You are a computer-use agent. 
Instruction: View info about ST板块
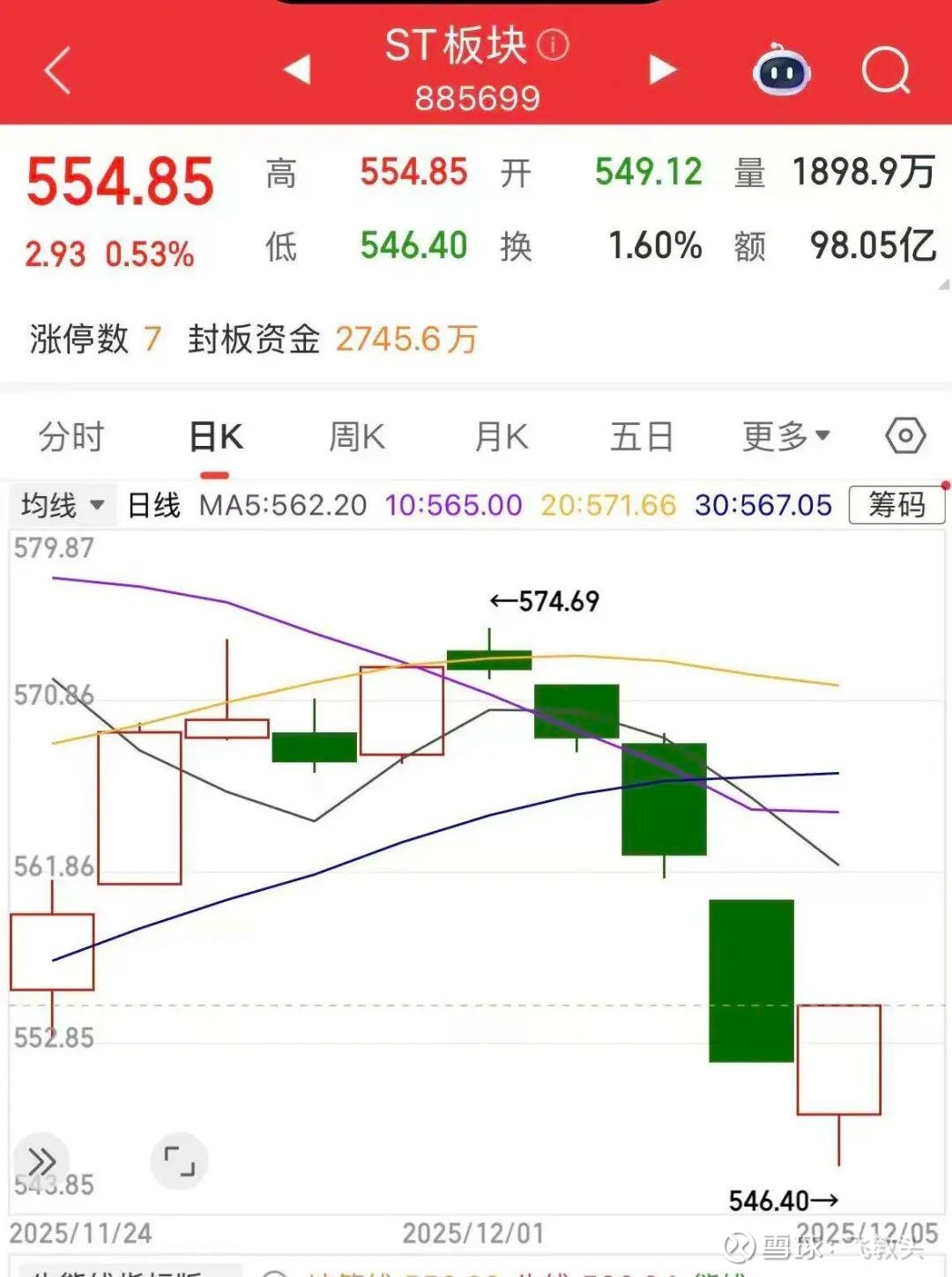tap(554, 45)
